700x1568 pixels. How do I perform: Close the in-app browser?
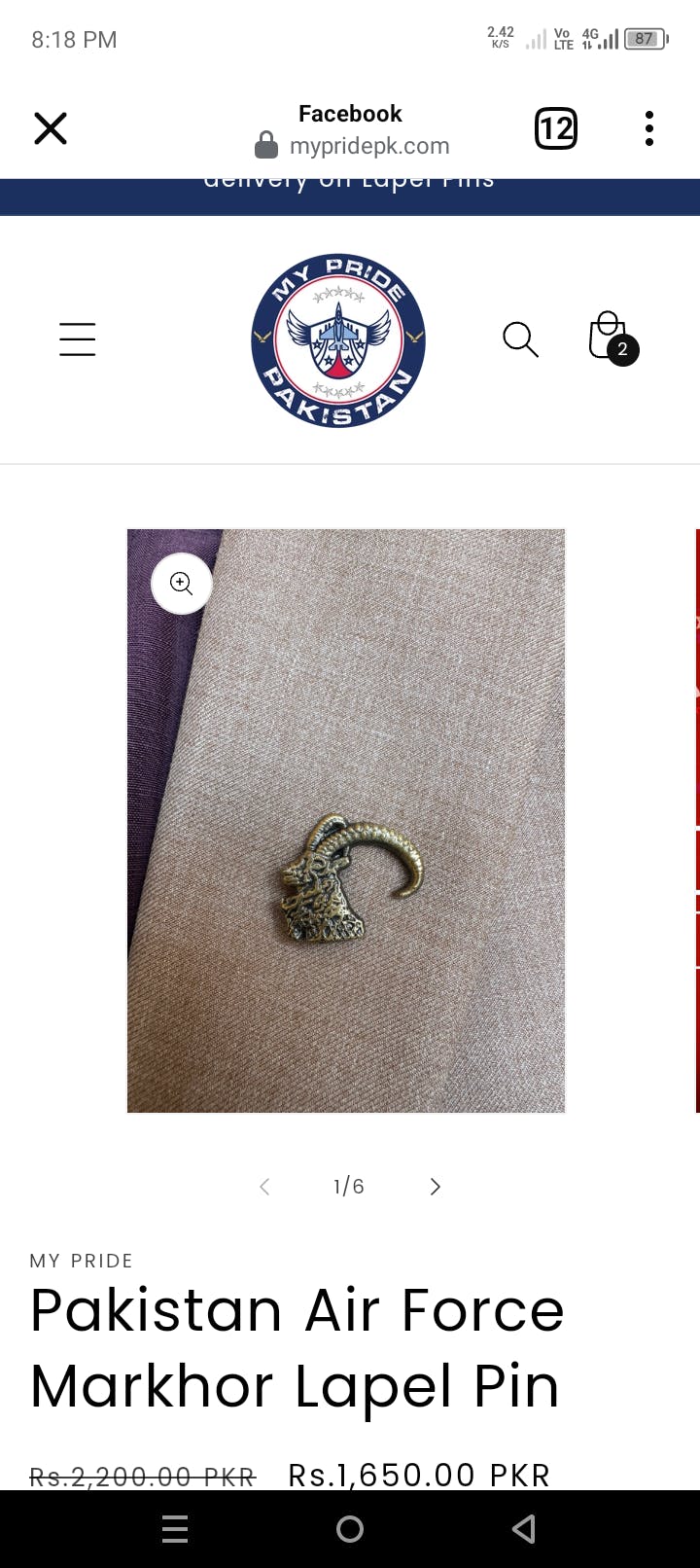point(51,128)
